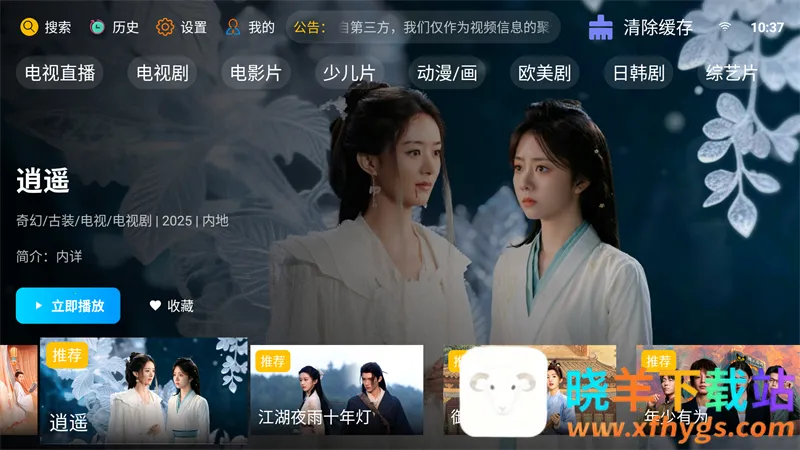
Task: Switch to 电视直播 category
Action: point(60,73)
